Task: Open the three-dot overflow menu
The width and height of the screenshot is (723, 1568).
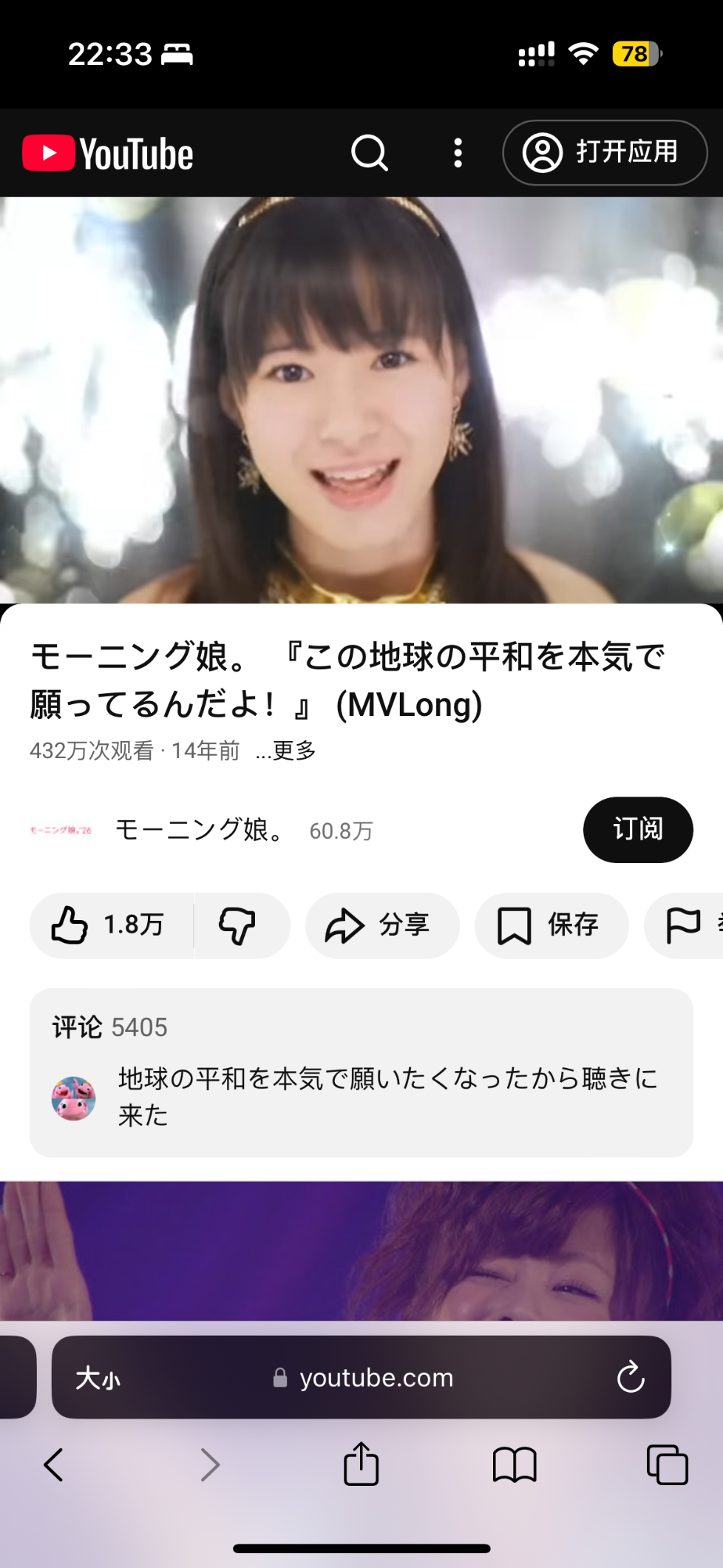Action: (x=458, y=153)
